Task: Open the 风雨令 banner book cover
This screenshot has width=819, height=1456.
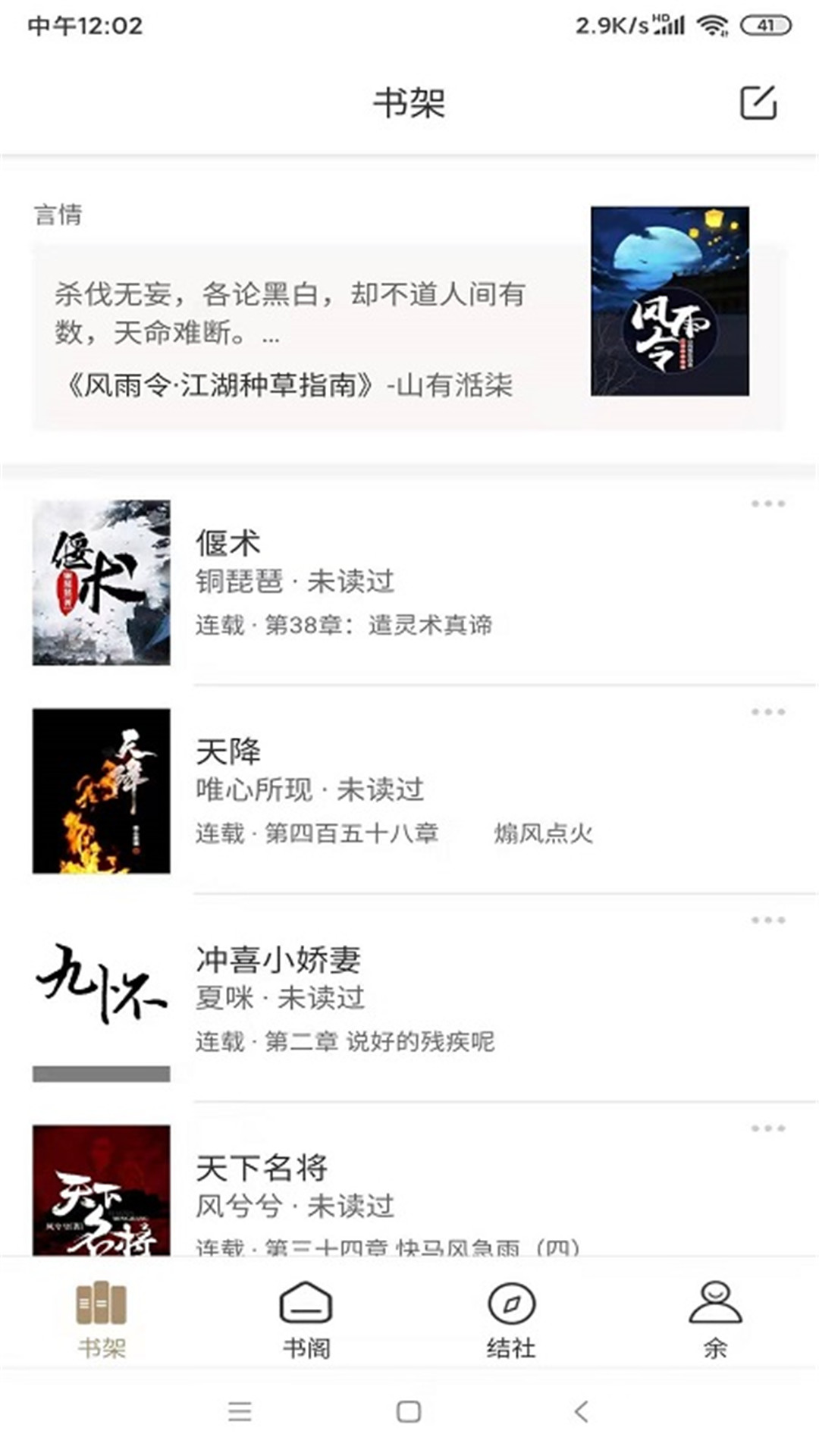Action: (x=672, y=302)
